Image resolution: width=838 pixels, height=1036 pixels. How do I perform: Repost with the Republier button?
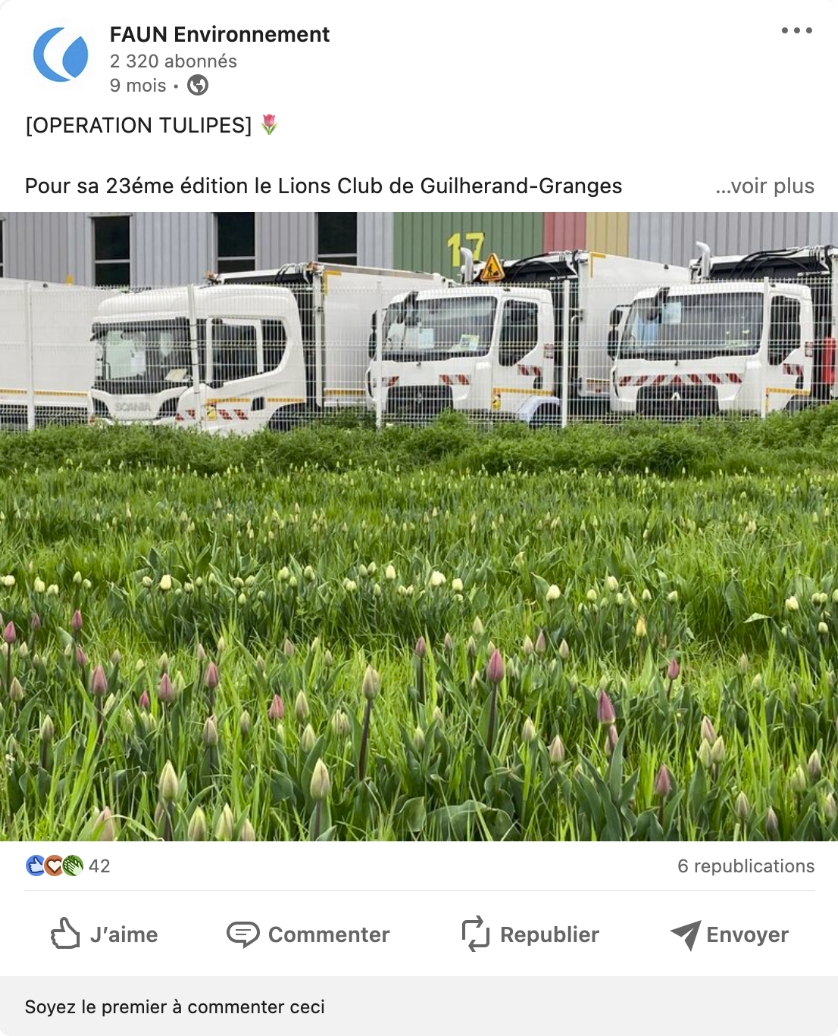point(529,935)
